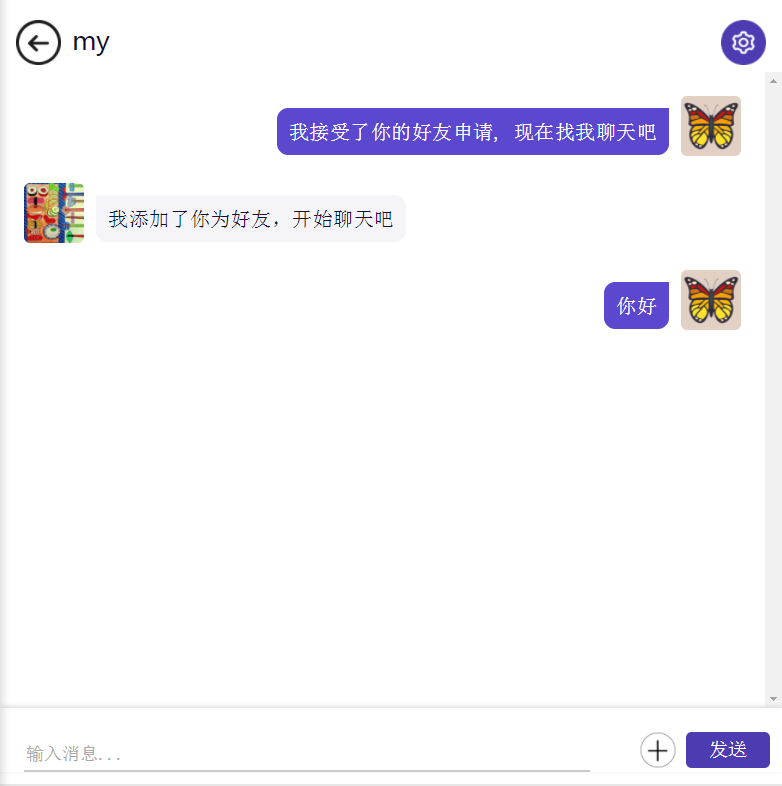Tap the message input field
The width and height of the screenshot is (782, 786).
coord(306,753)
